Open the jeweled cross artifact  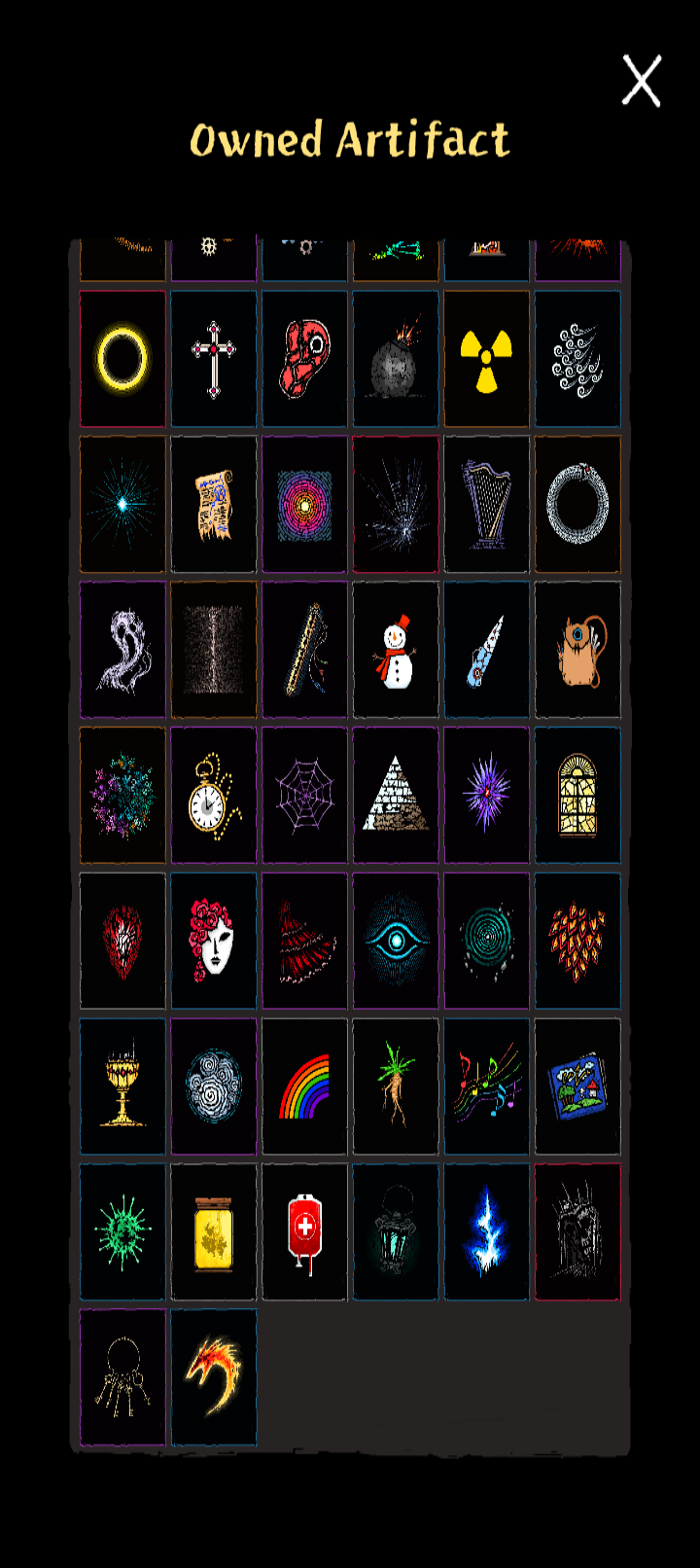tap(214, 359)
